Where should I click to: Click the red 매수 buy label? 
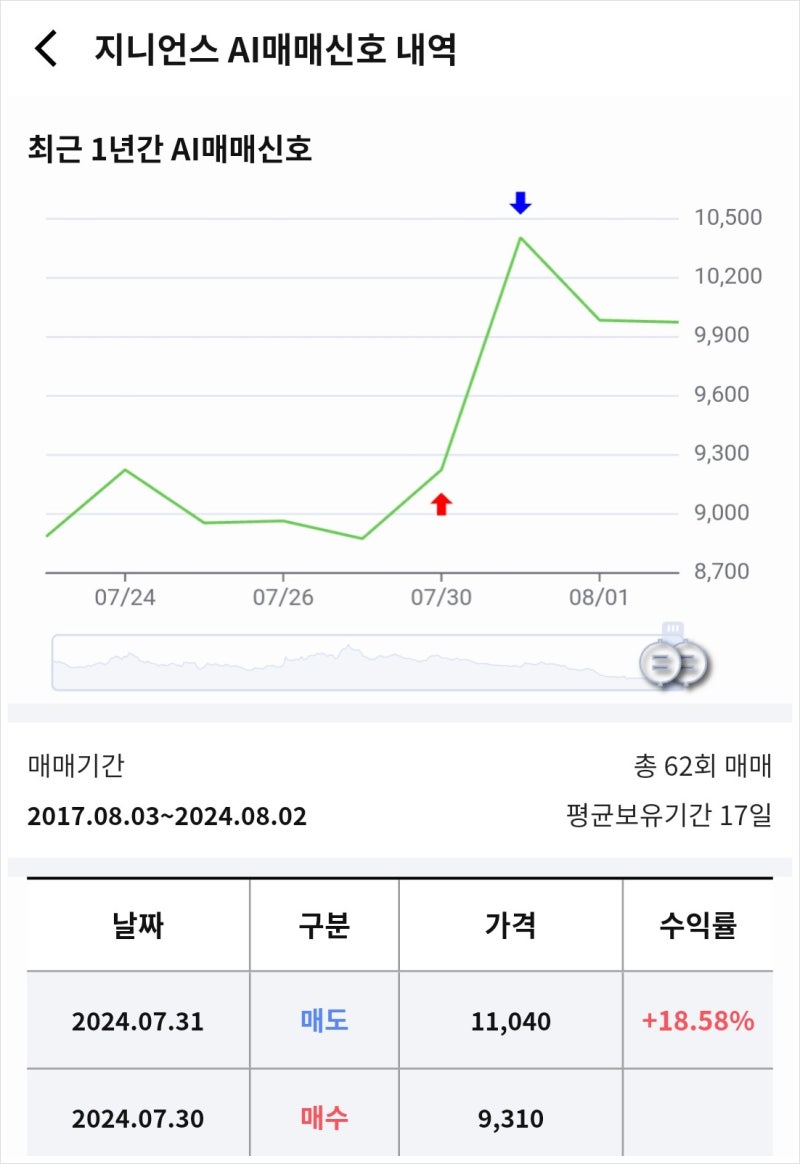point(322,1118)
